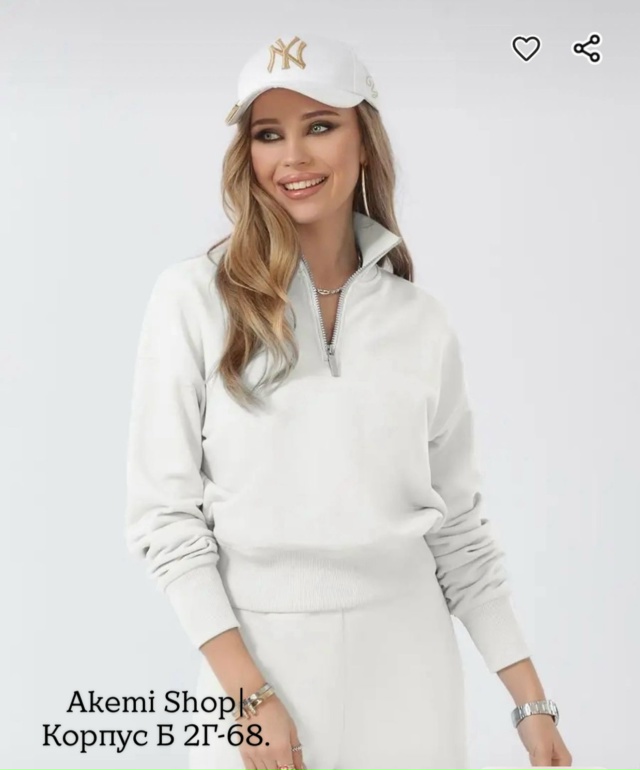
Task: Add this outfit to favorites with the heart
Action: coord(526,48)
